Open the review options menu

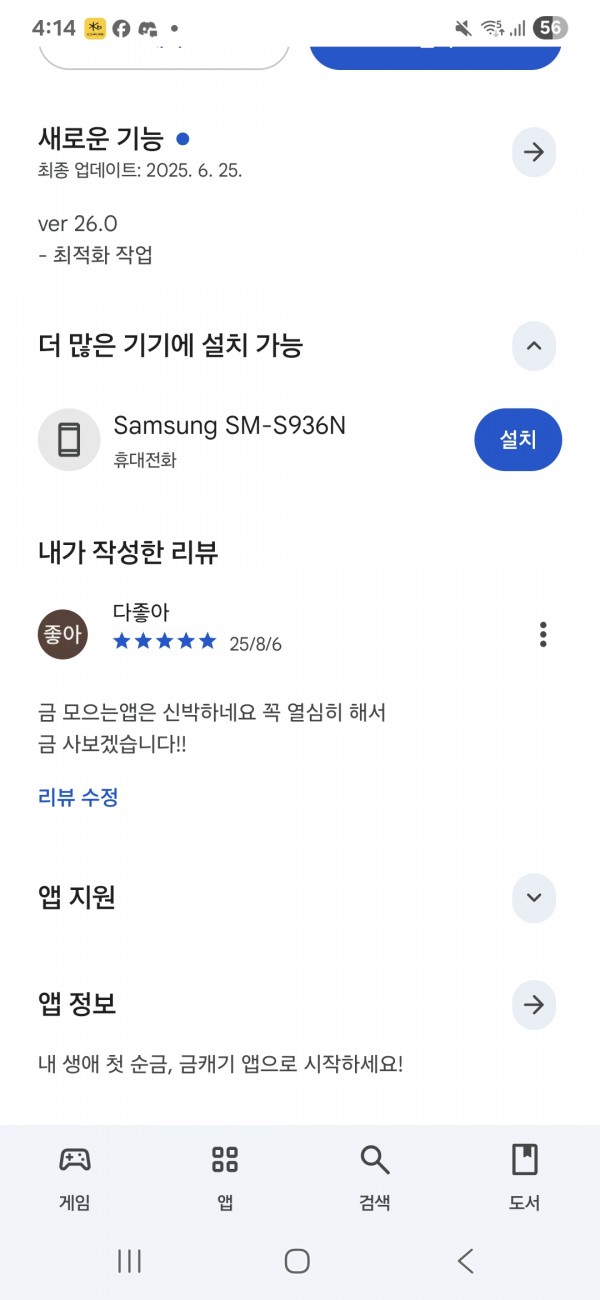tap(543, 634)
